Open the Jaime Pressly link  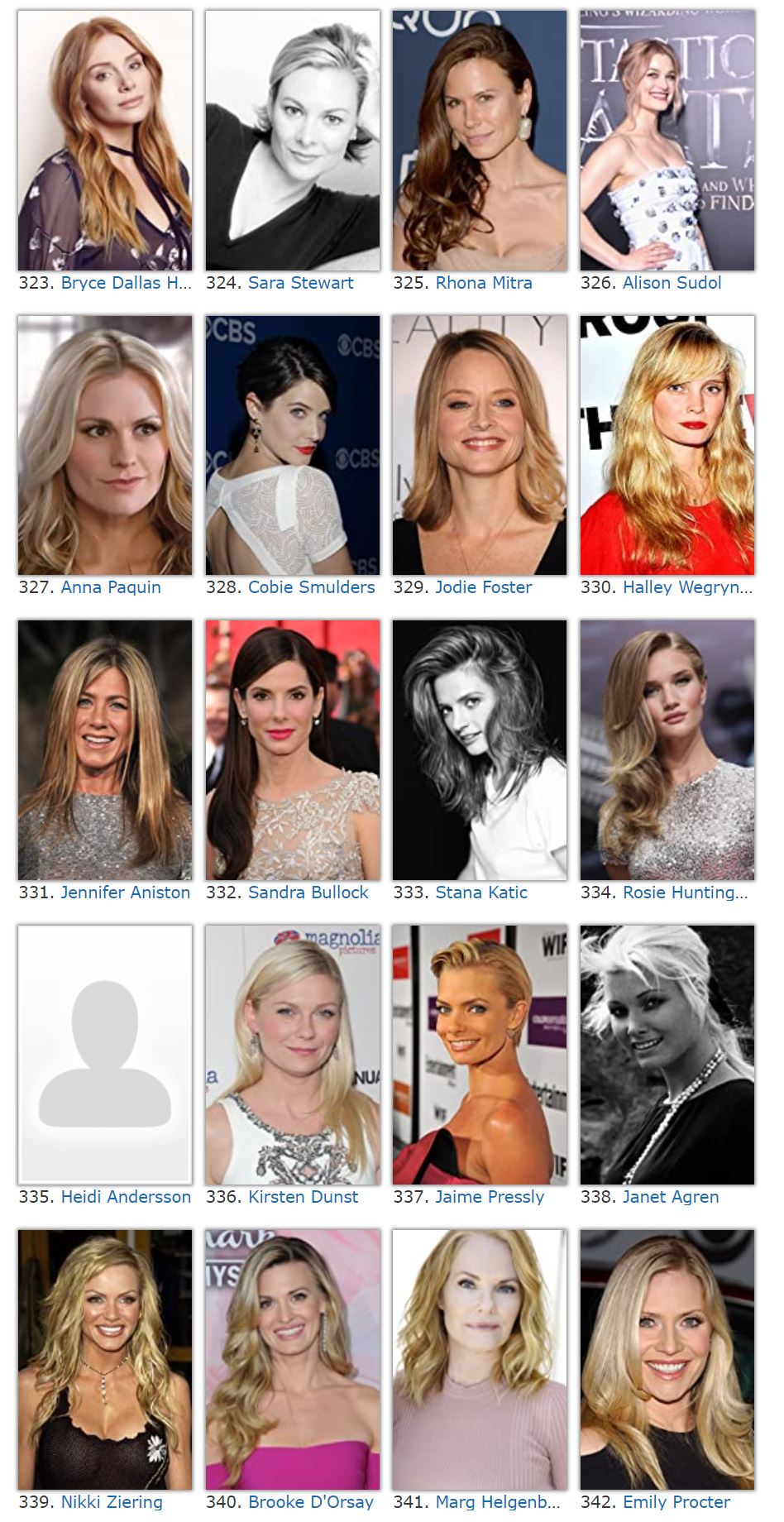point(490,1197)
